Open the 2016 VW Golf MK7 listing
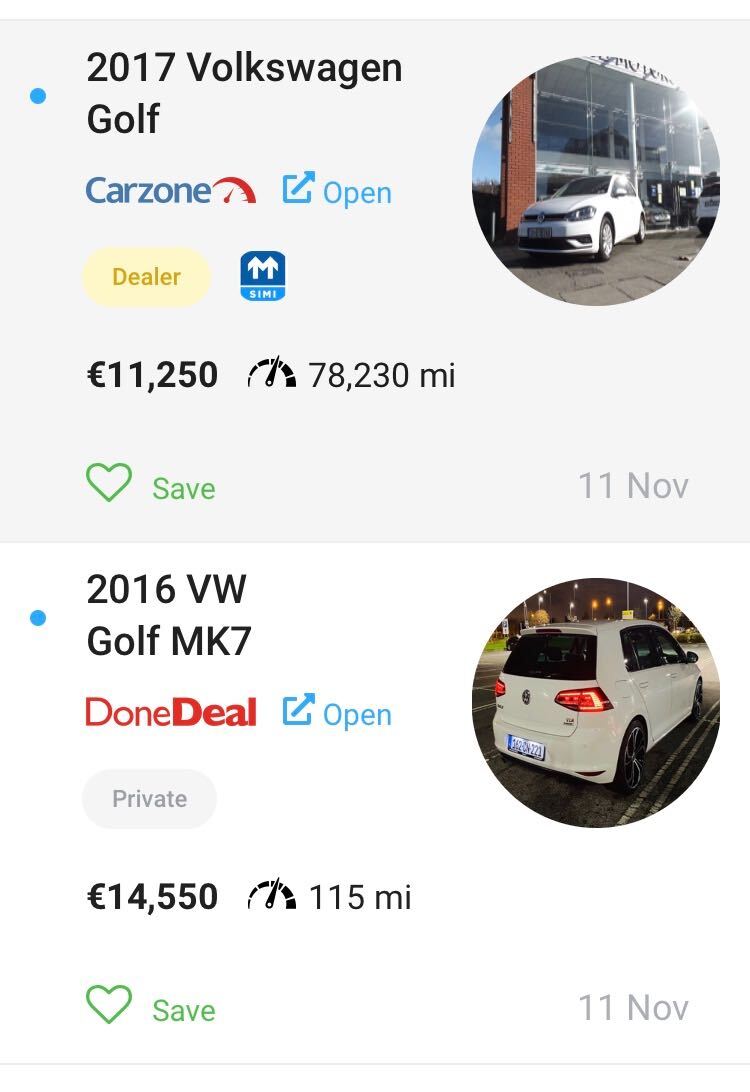The width and height of the screenshot is (750, 1092). point(168,615)
